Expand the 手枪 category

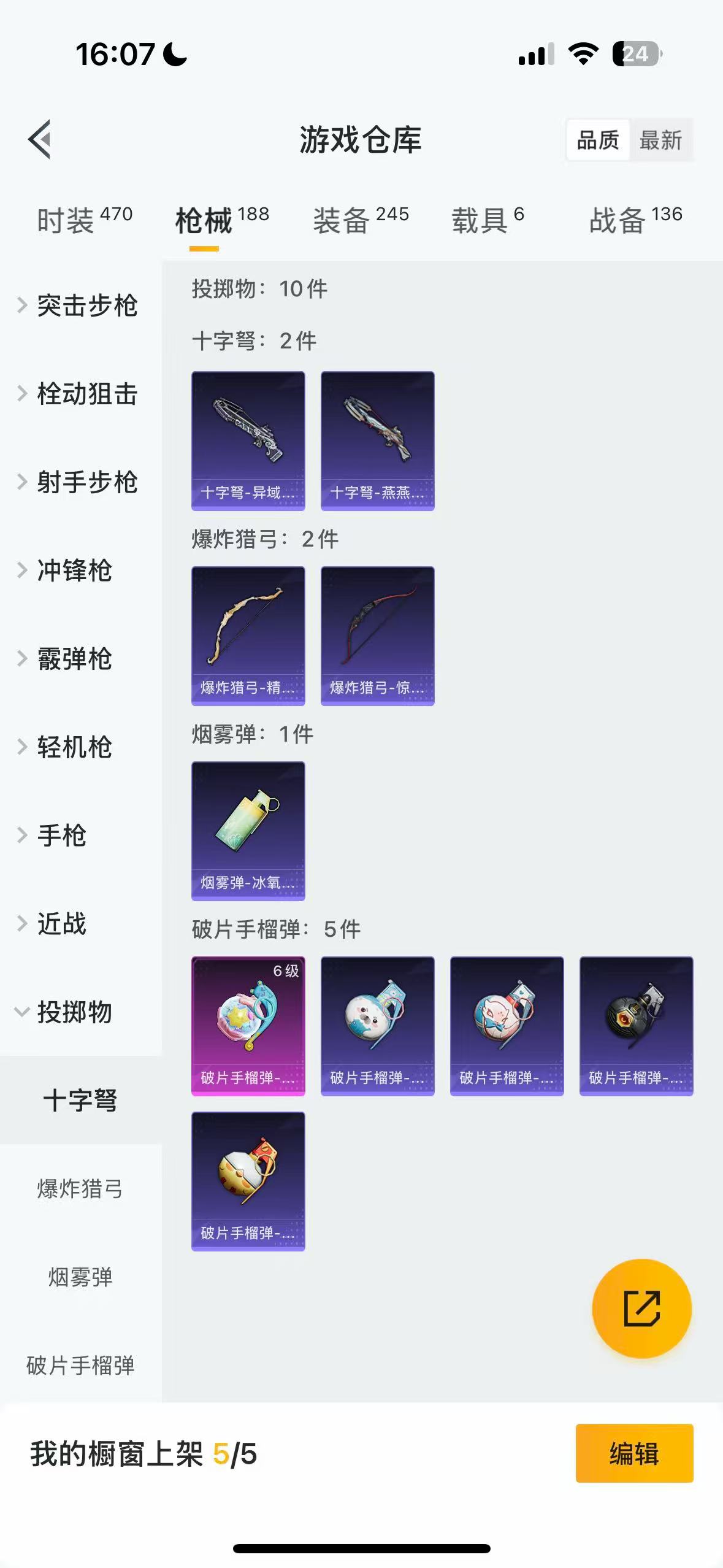pyautogui.click(x=61, y=836)
